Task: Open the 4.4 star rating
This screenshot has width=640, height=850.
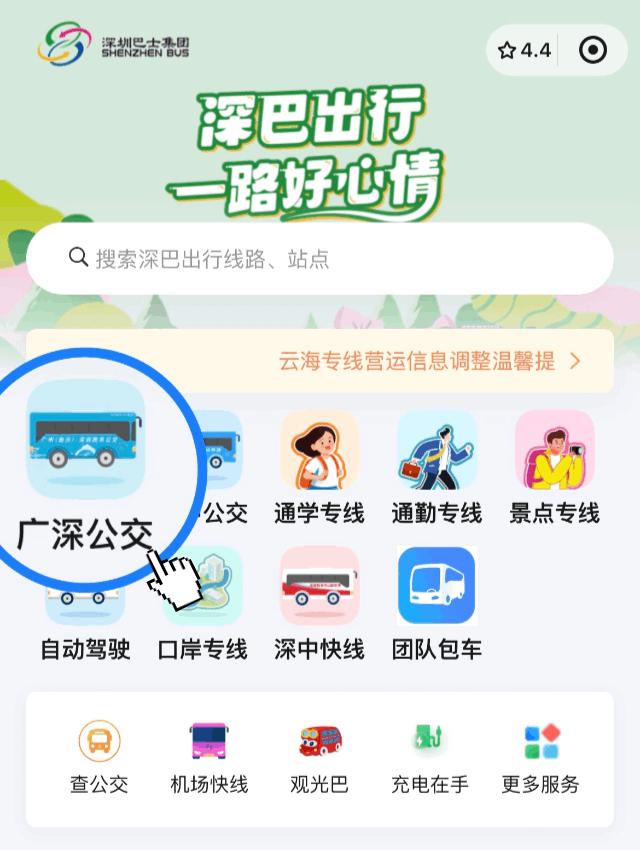Action: [525, 50]
